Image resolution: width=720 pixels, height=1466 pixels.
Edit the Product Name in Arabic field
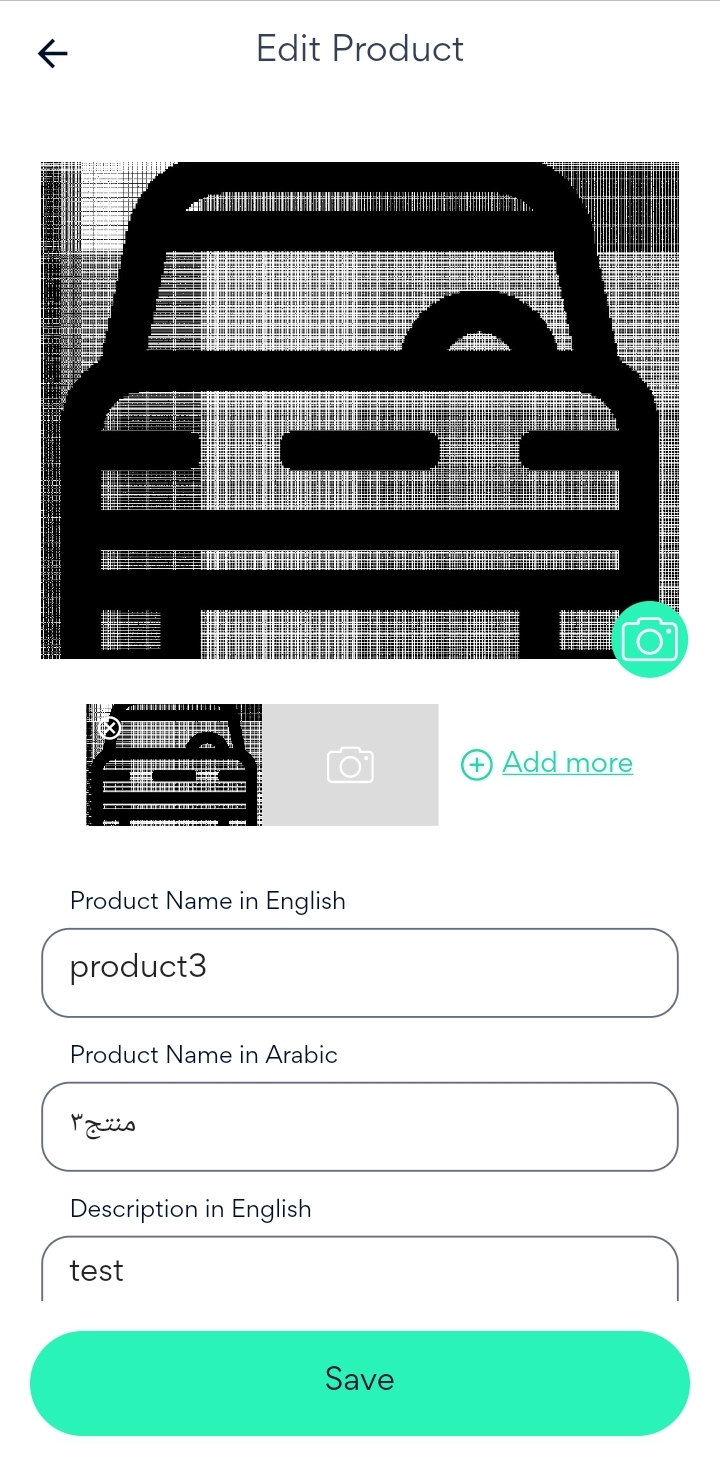click(360, 1126)
